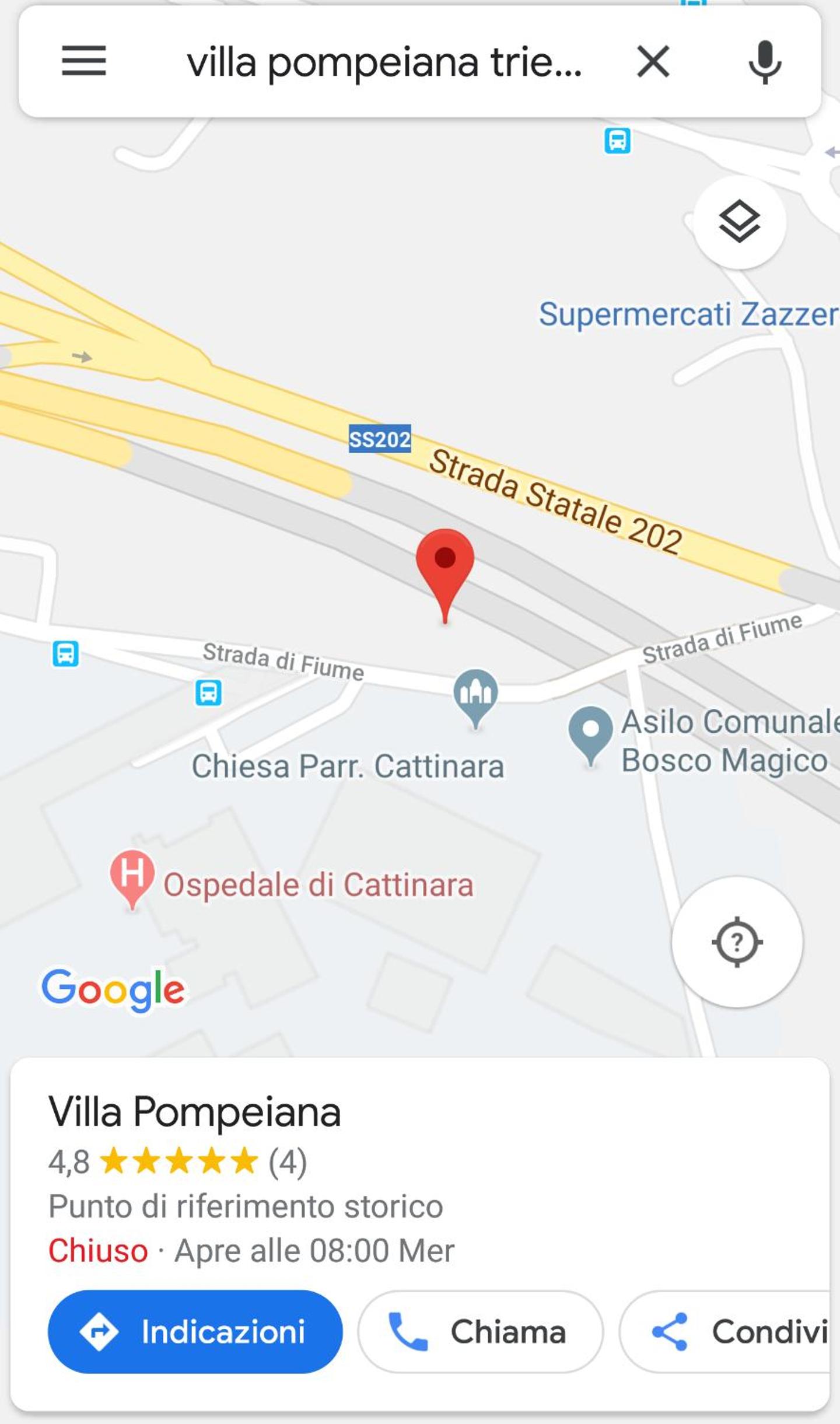Tap the search field with villa pompeiana

pos(384,62)
